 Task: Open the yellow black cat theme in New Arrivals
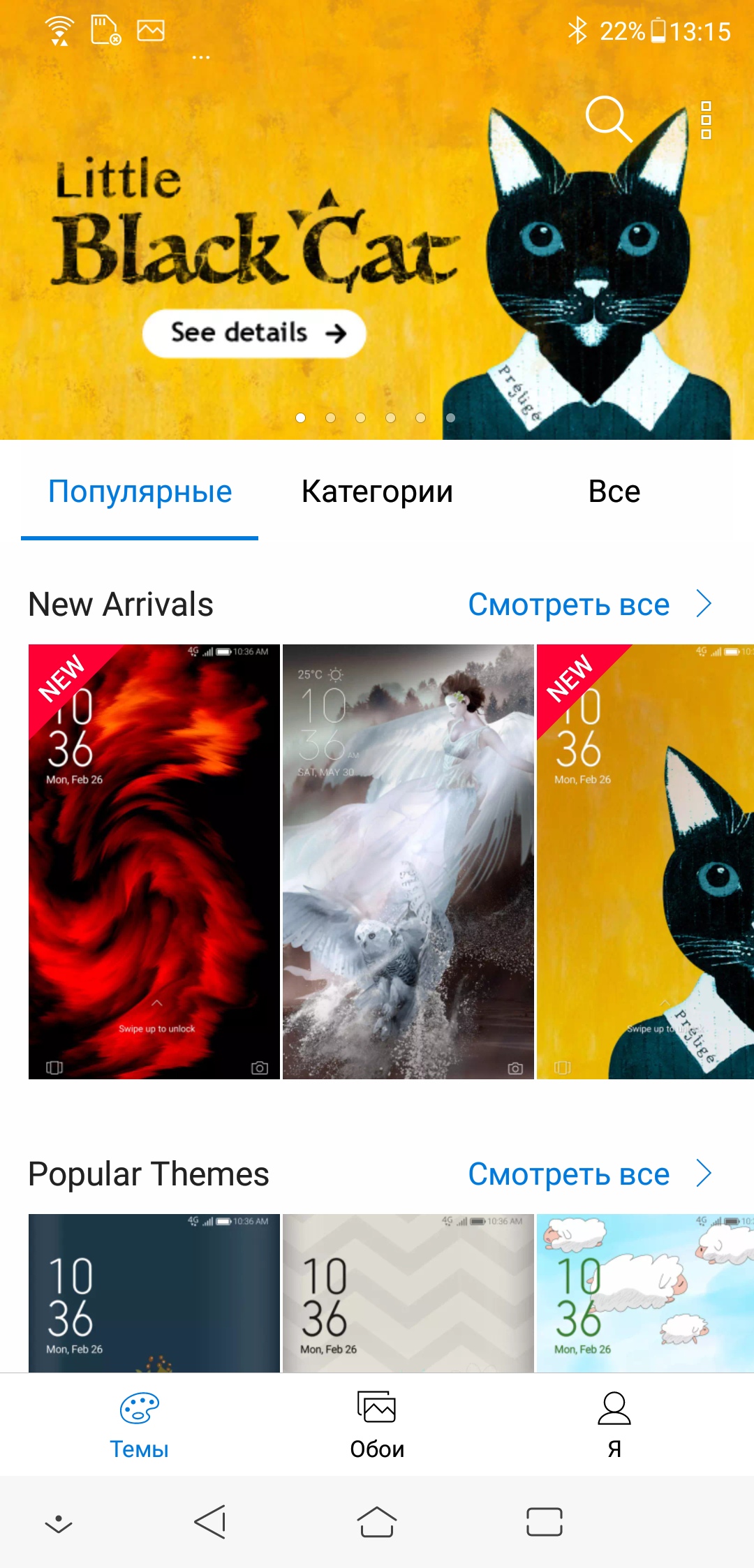point(645,861)
